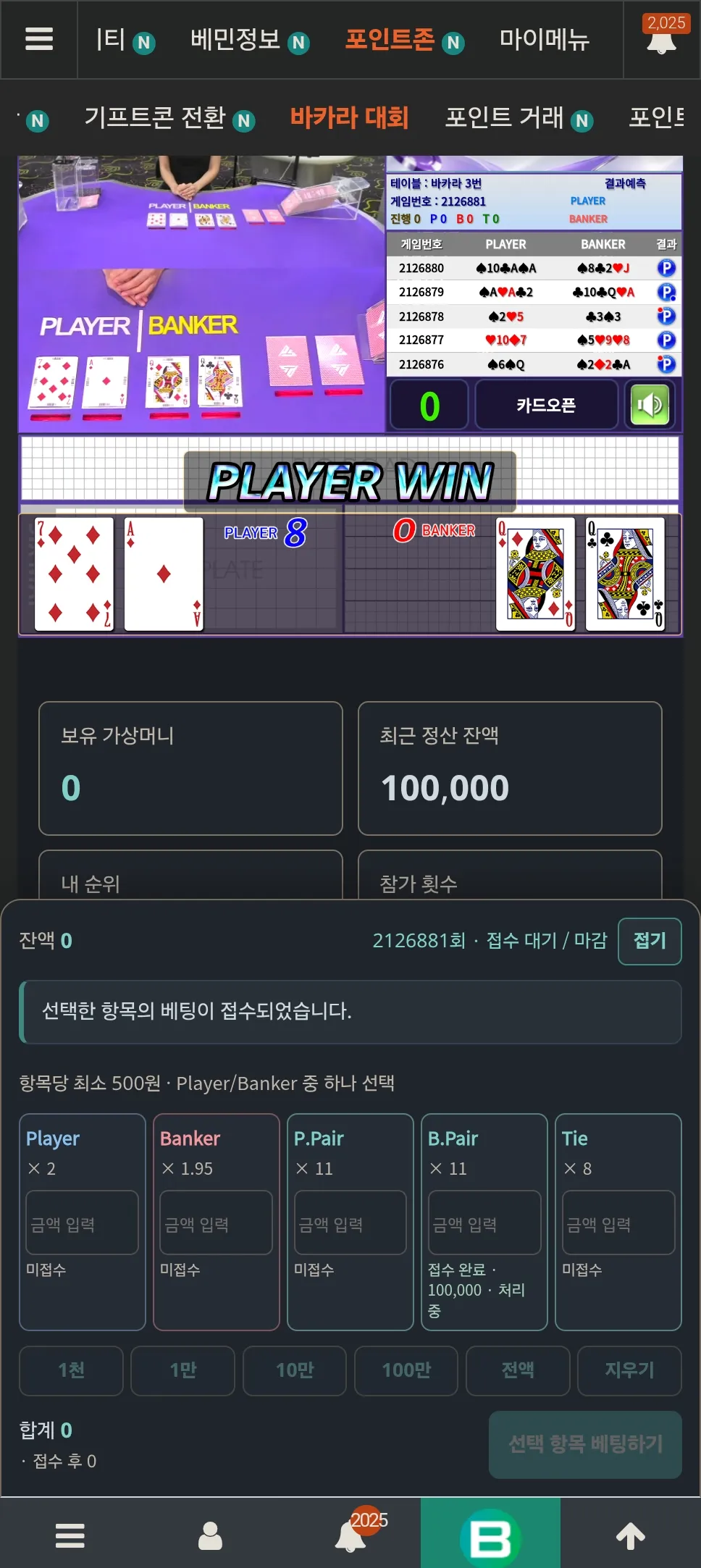
Task: Focus the Tie amount input
Action: 618,1223
